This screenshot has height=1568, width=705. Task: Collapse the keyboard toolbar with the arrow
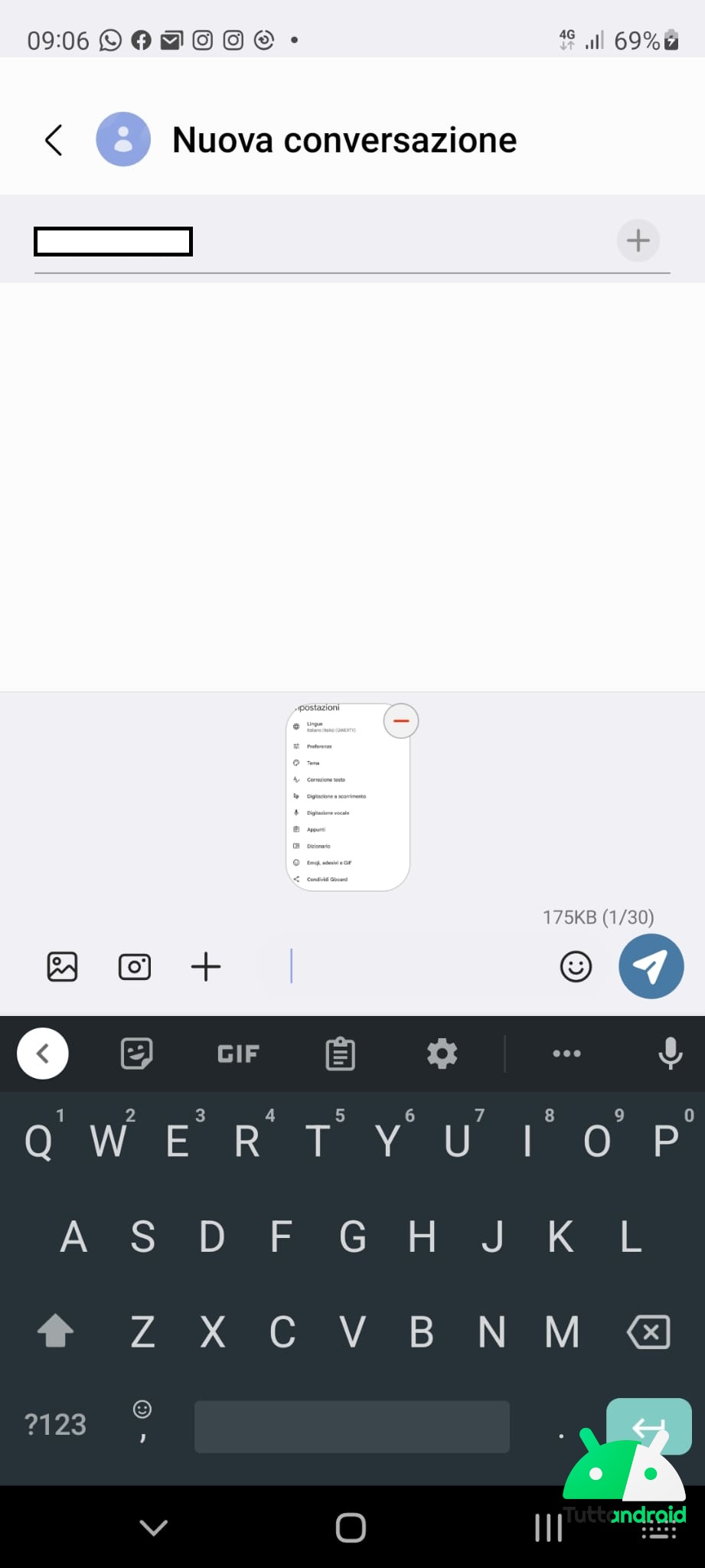click(43, 1053)
